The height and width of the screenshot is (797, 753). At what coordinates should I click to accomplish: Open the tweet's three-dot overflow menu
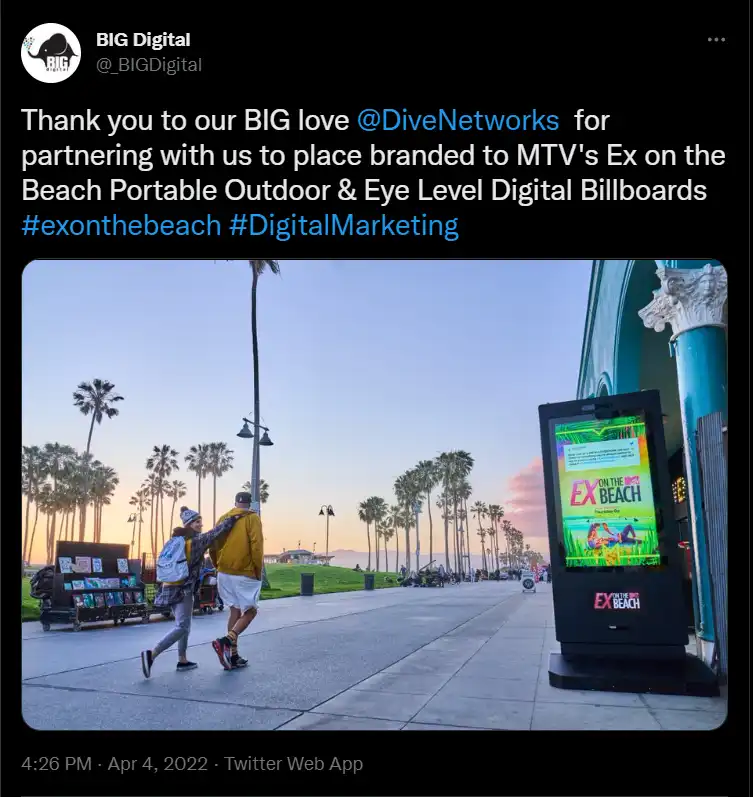click(x=716, y=39)
